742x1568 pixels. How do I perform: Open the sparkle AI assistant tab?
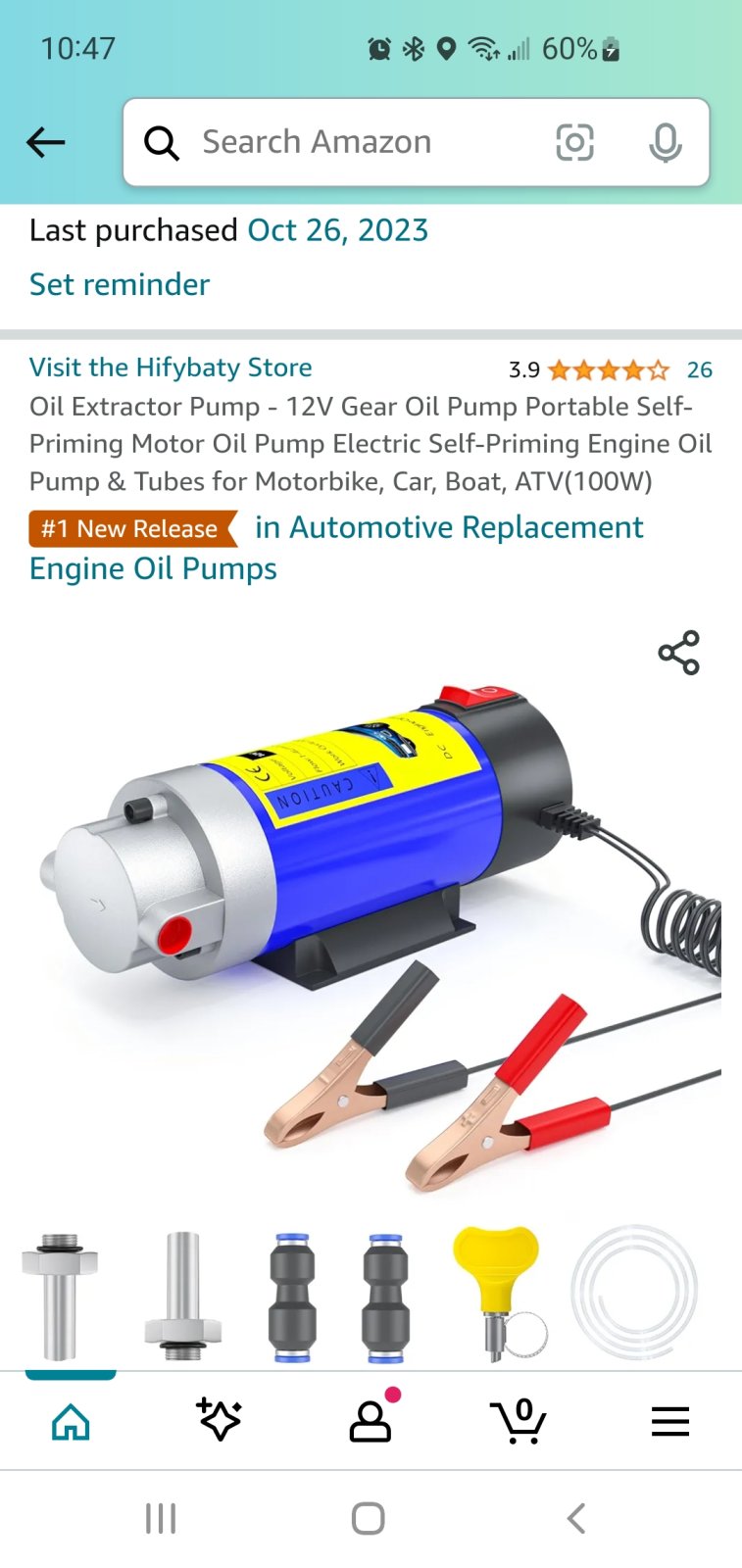[219, 1421]
